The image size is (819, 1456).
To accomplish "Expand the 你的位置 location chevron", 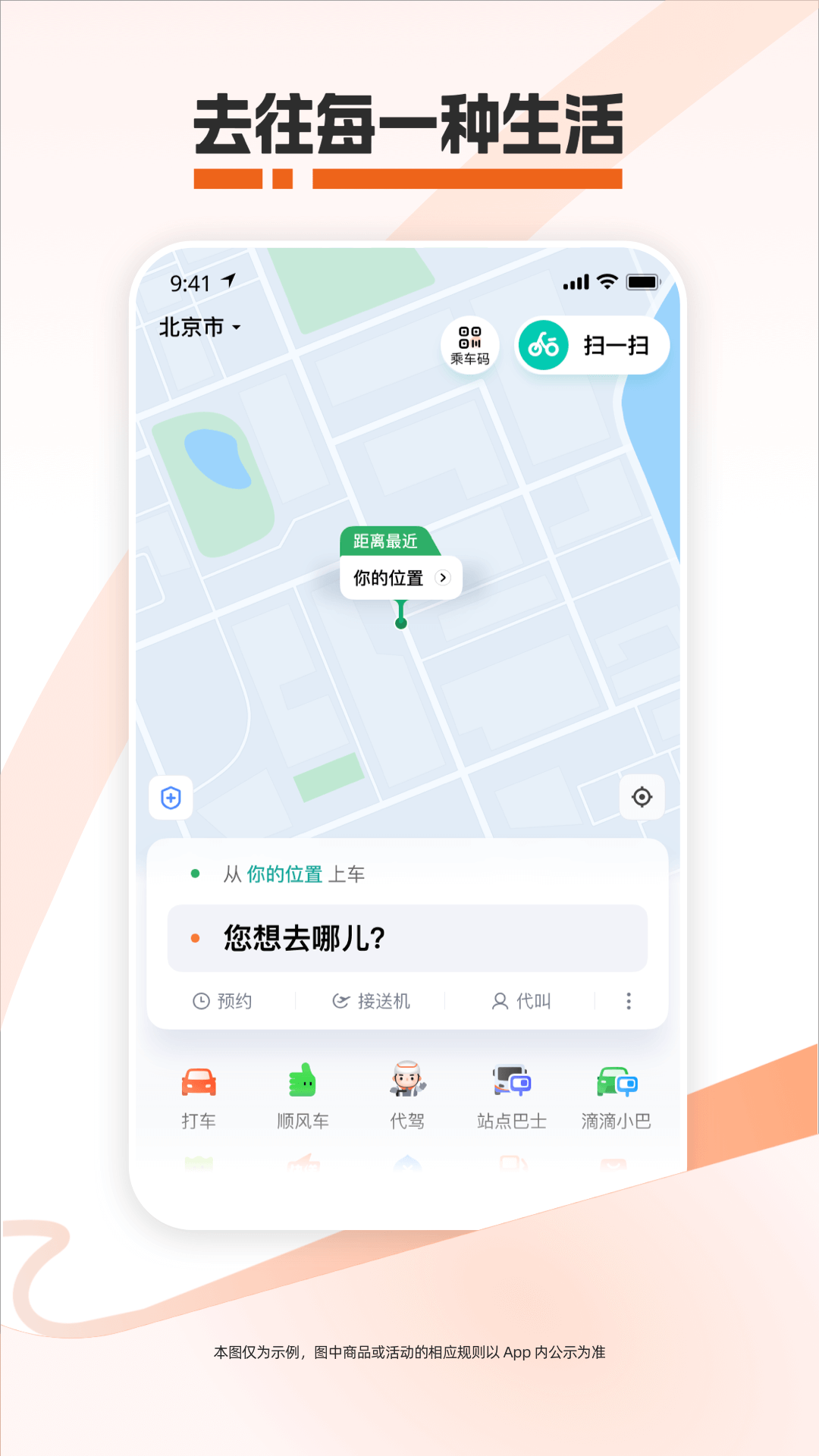I will coord(444,578).
